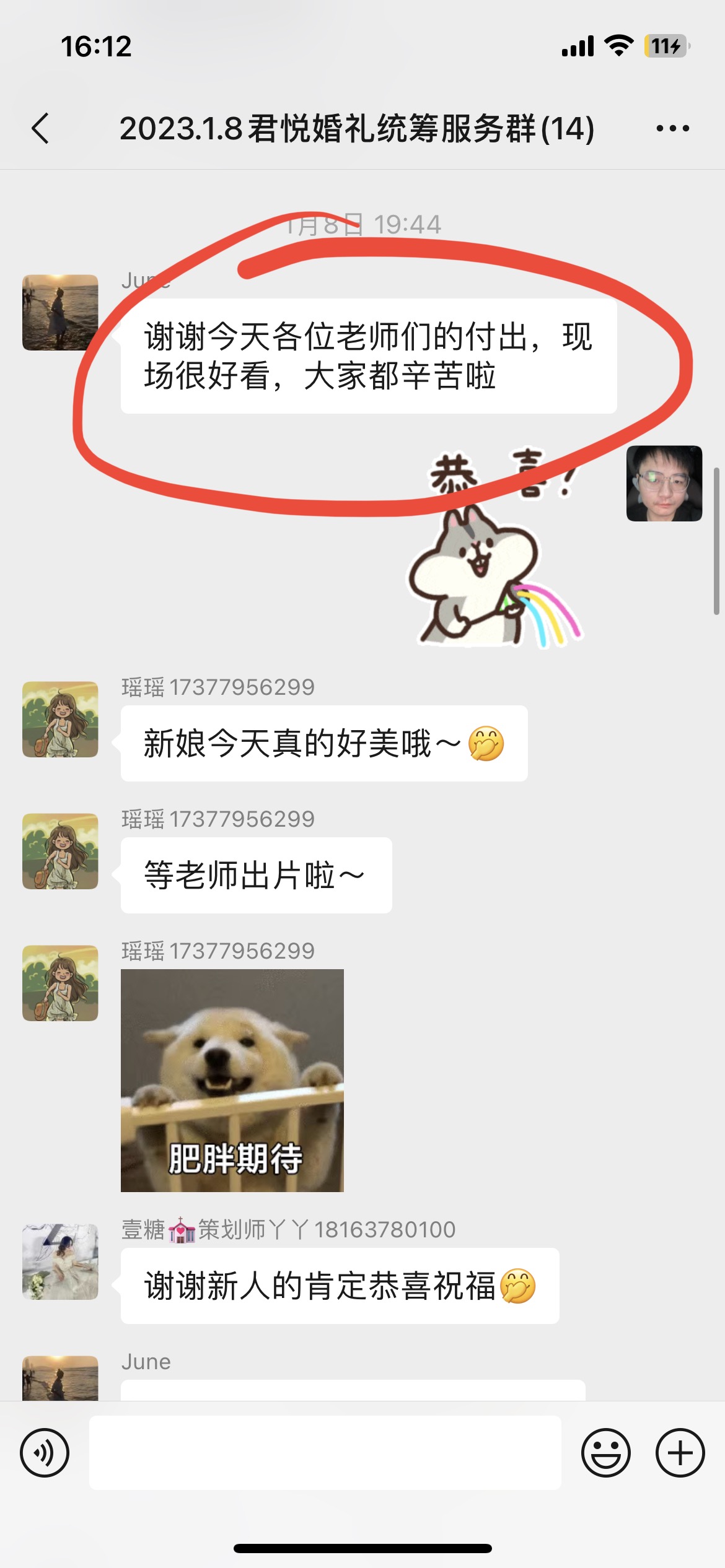This screenshot has height=1568, width=725.
Task: Open the plus attachment menu
Action: coord(680,1452)
